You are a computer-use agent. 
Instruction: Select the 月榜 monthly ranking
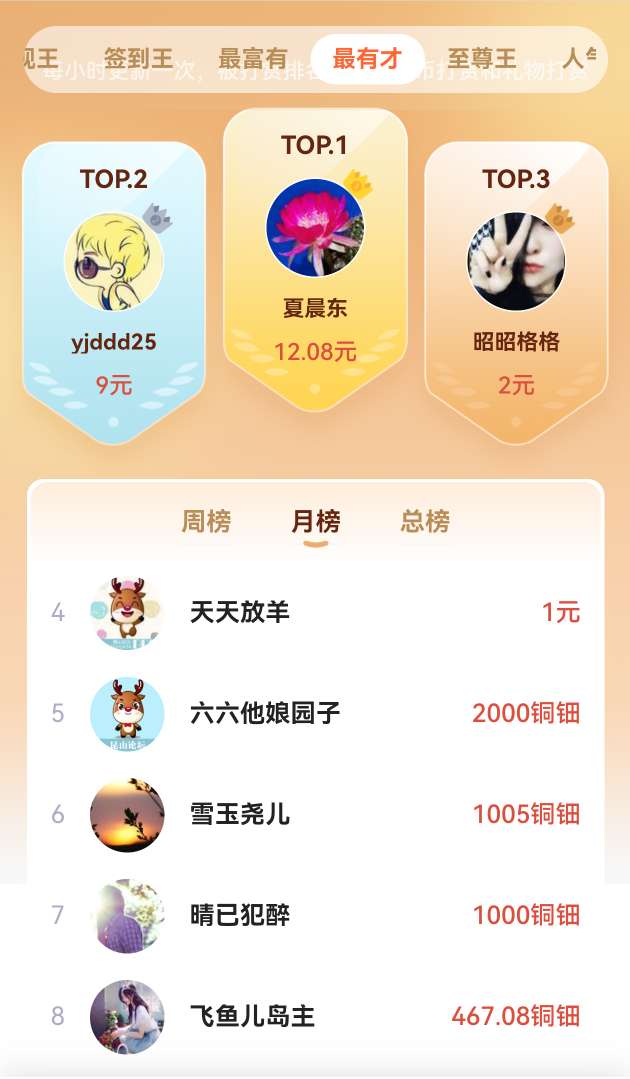316,521
